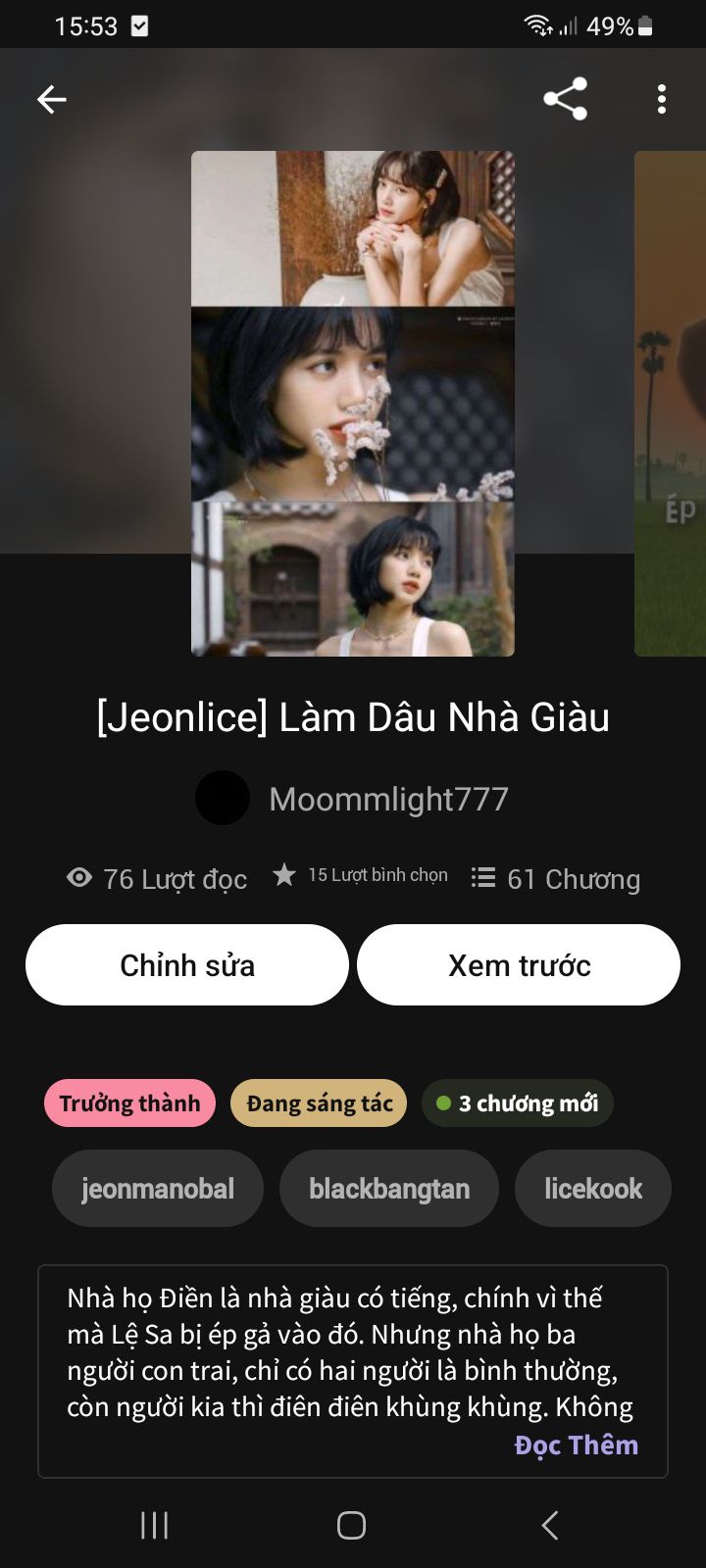Screen dimensions: 706x1568
Task: Preview story with Xem trước
Action: (519, 965)
